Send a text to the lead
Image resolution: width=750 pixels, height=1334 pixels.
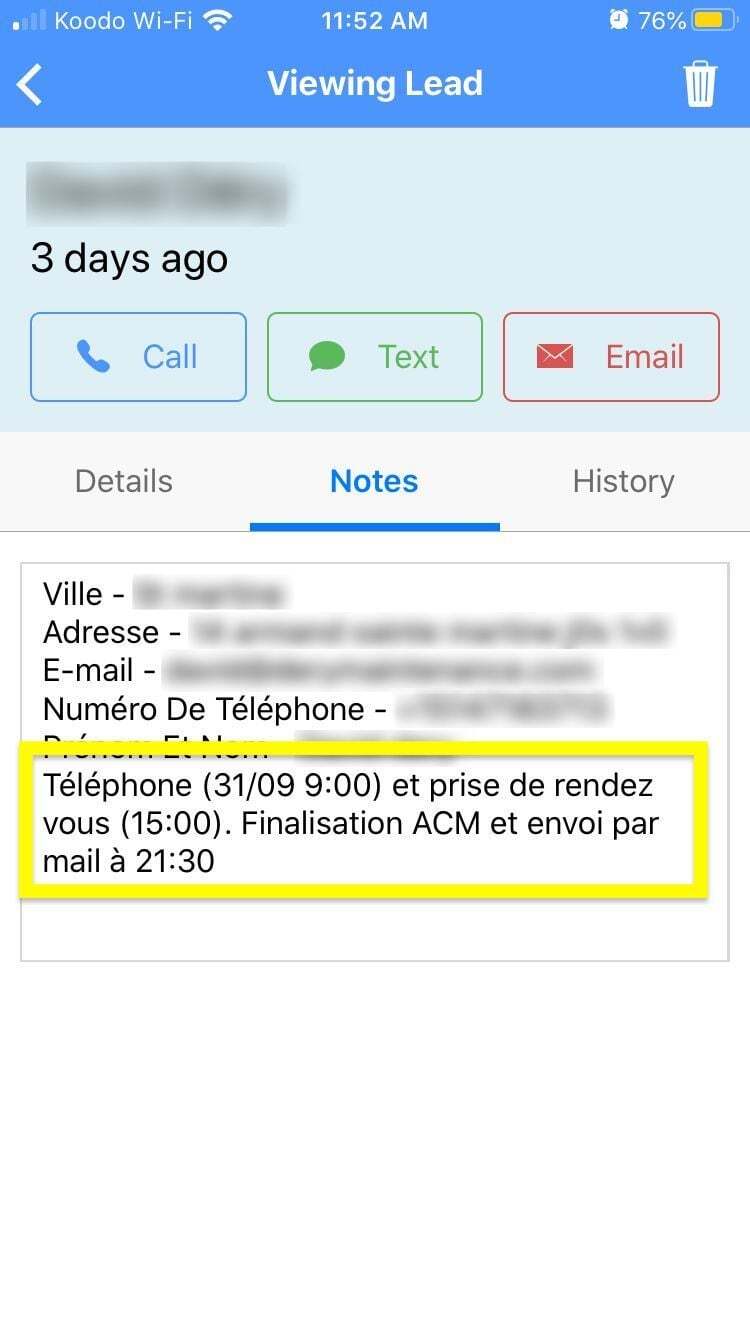tap(375, 357)
